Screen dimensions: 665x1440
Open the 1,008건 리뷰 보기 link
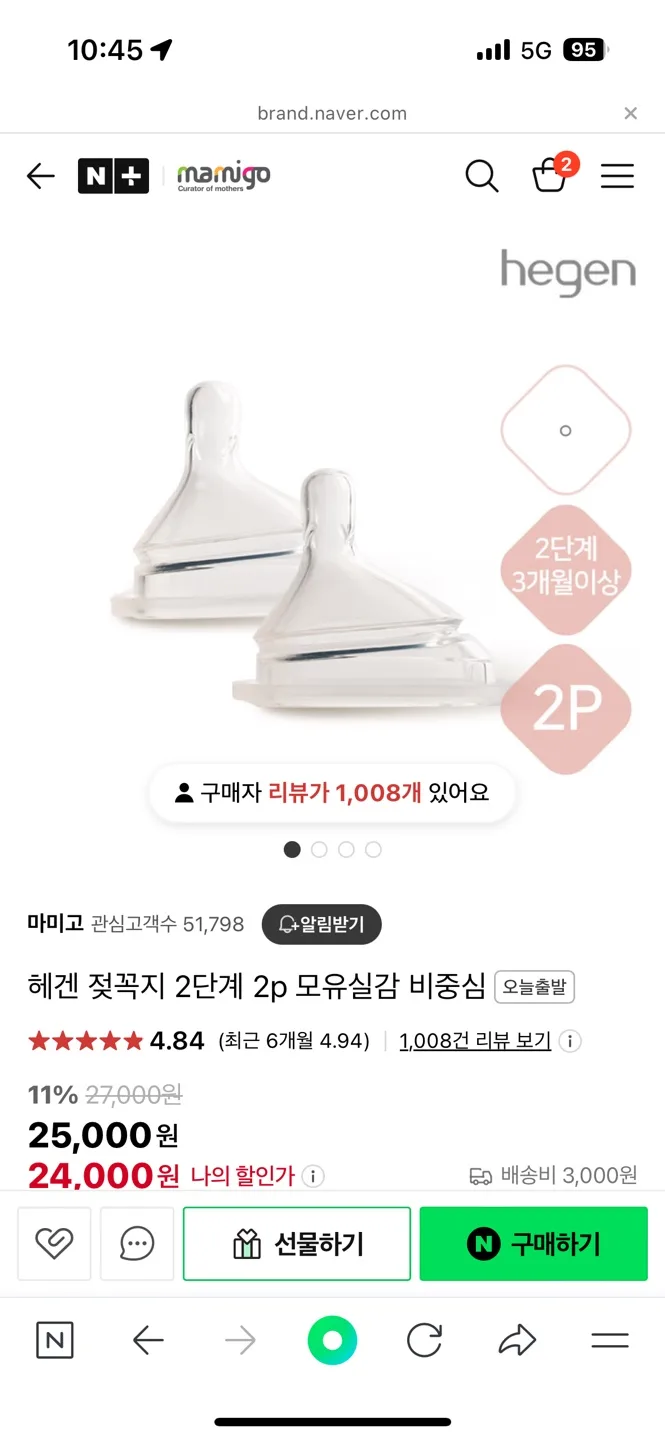[475, 1041]
